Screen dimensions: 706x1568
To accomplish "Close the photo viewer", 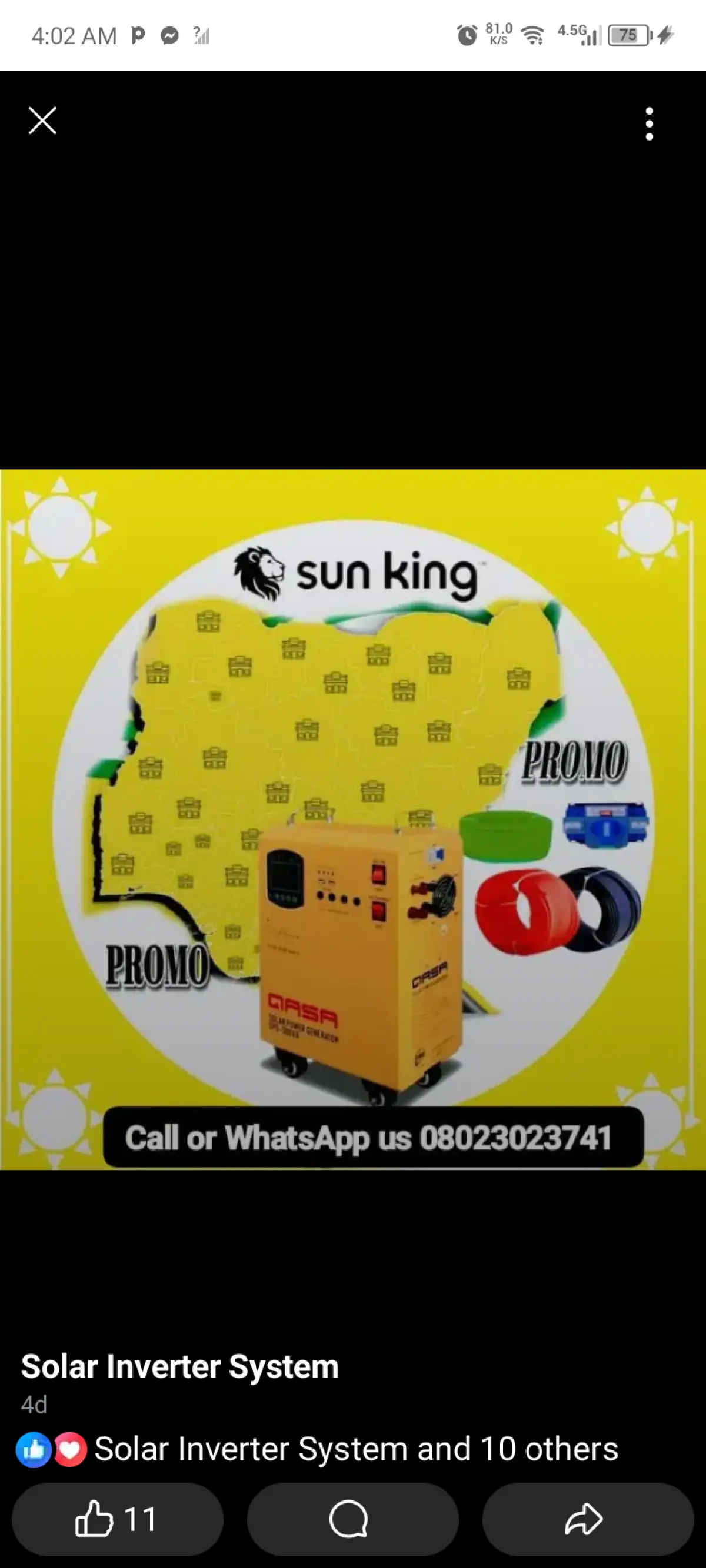I will [42, 121].
